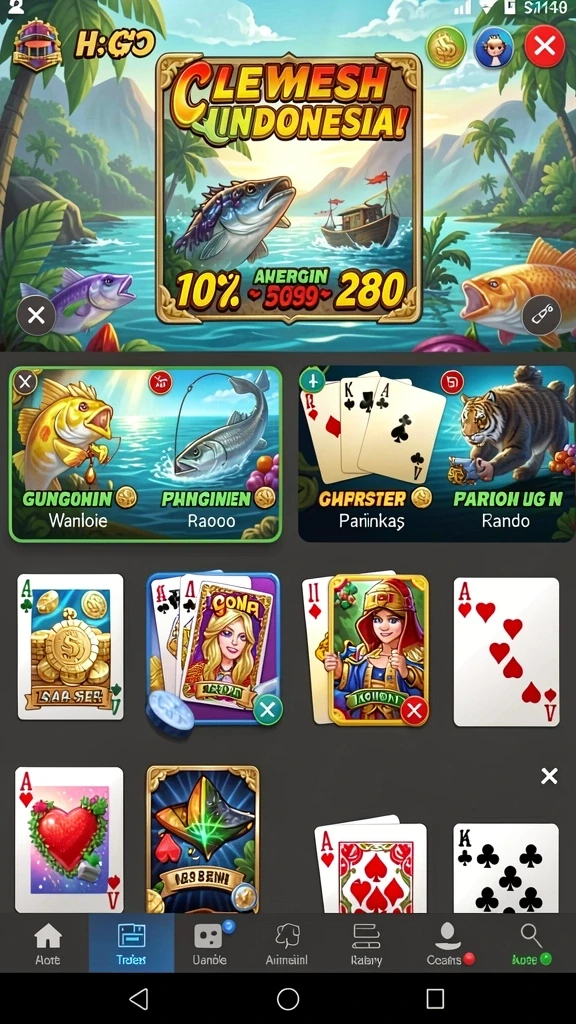Open the fishing games card with golden fish
The width and height of the screenshot is (576, 1024).
coord(146,454)
